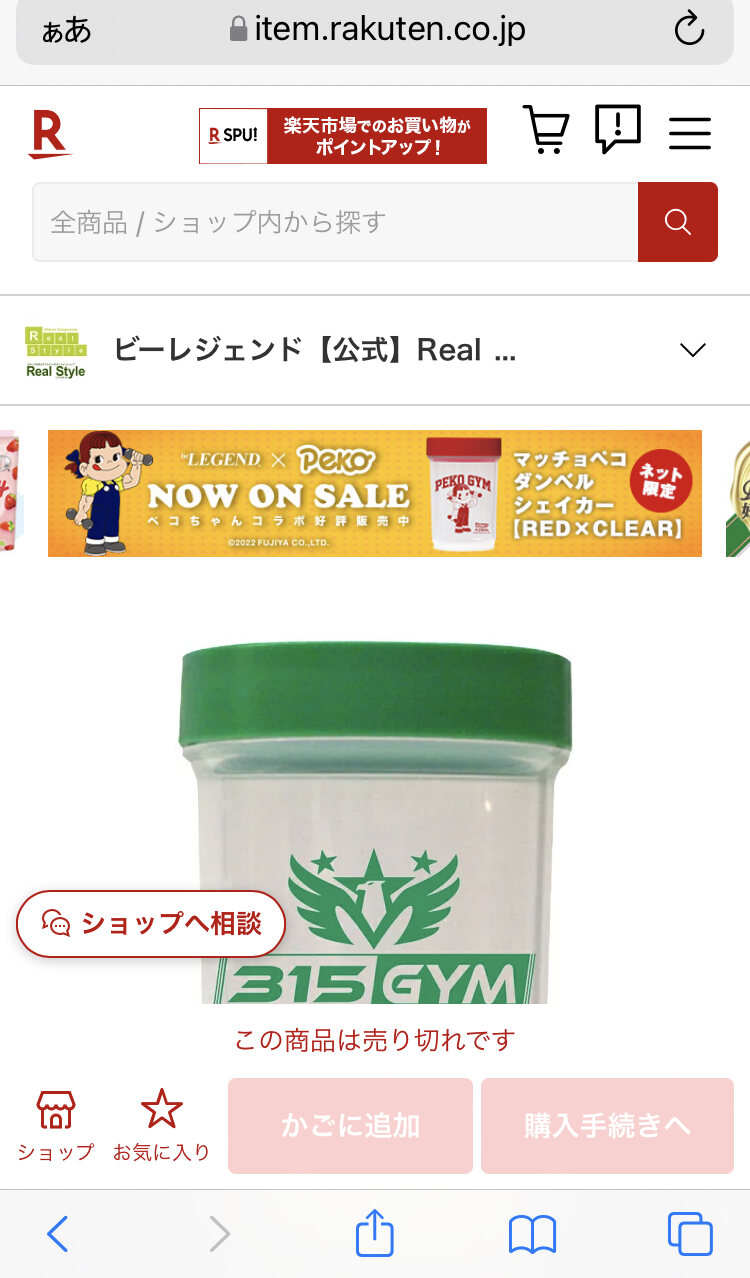
Task: Tap the red search button
Action: click(x=678, y=222)
